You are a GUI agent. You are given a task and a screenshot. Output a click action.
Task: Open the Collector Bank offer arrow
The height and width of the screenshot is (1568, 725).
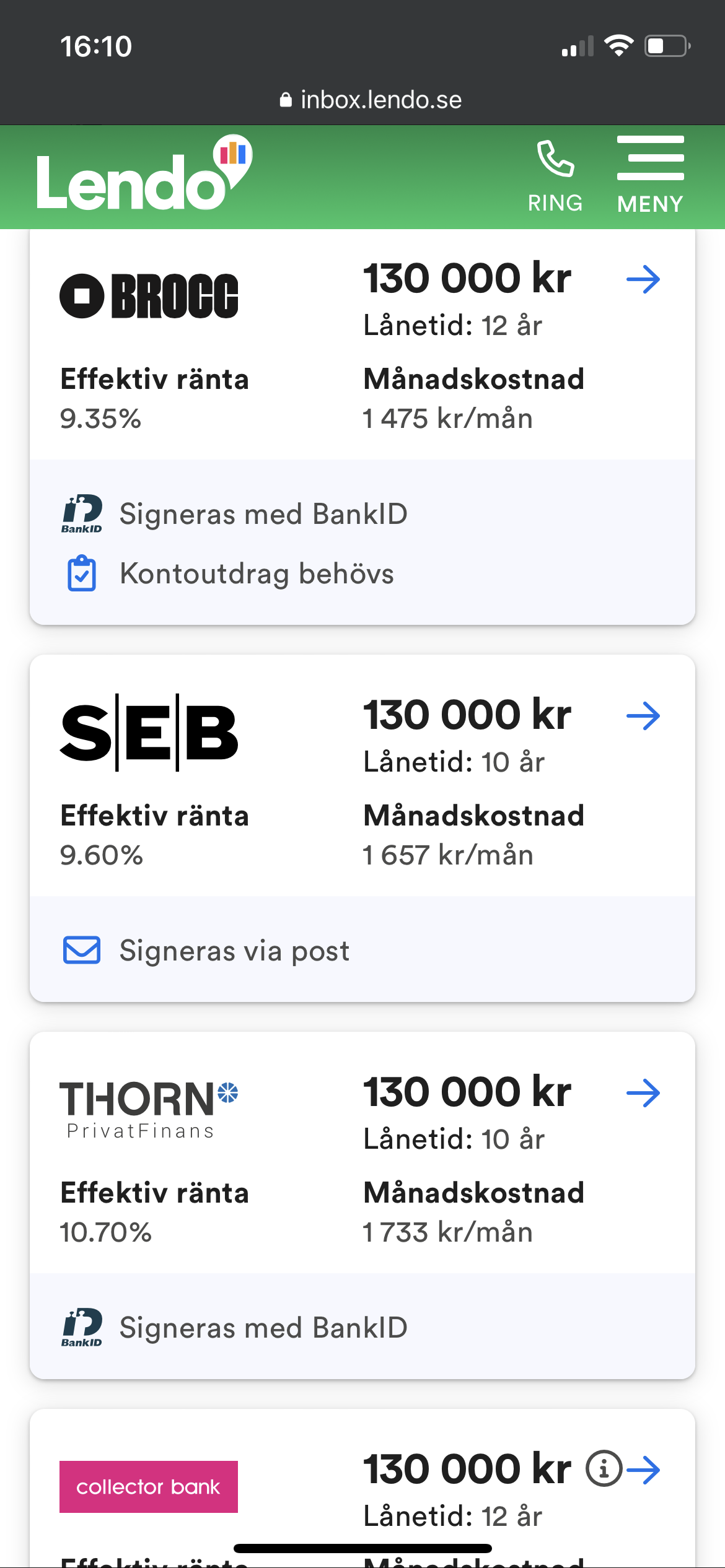644,1470
